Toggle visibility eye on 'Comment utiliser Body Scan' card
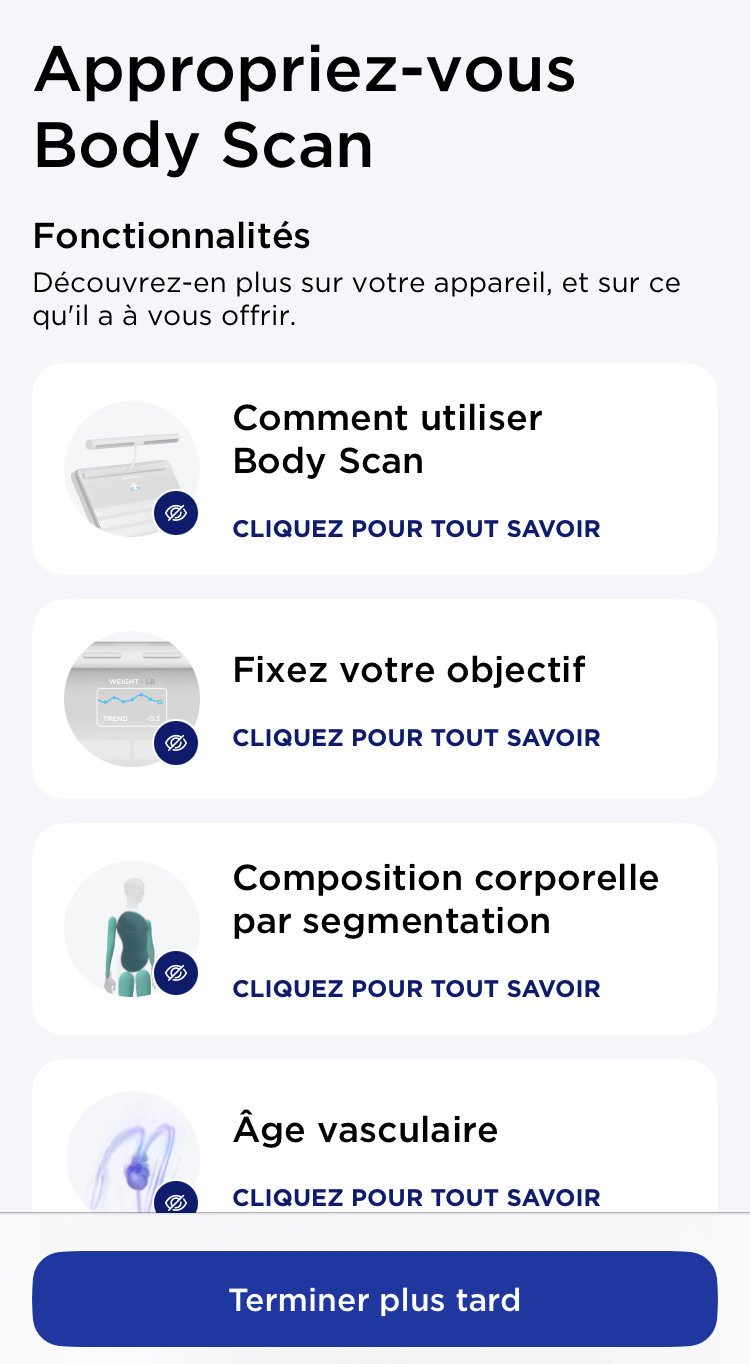750x1364 pixels. point(176,513)
